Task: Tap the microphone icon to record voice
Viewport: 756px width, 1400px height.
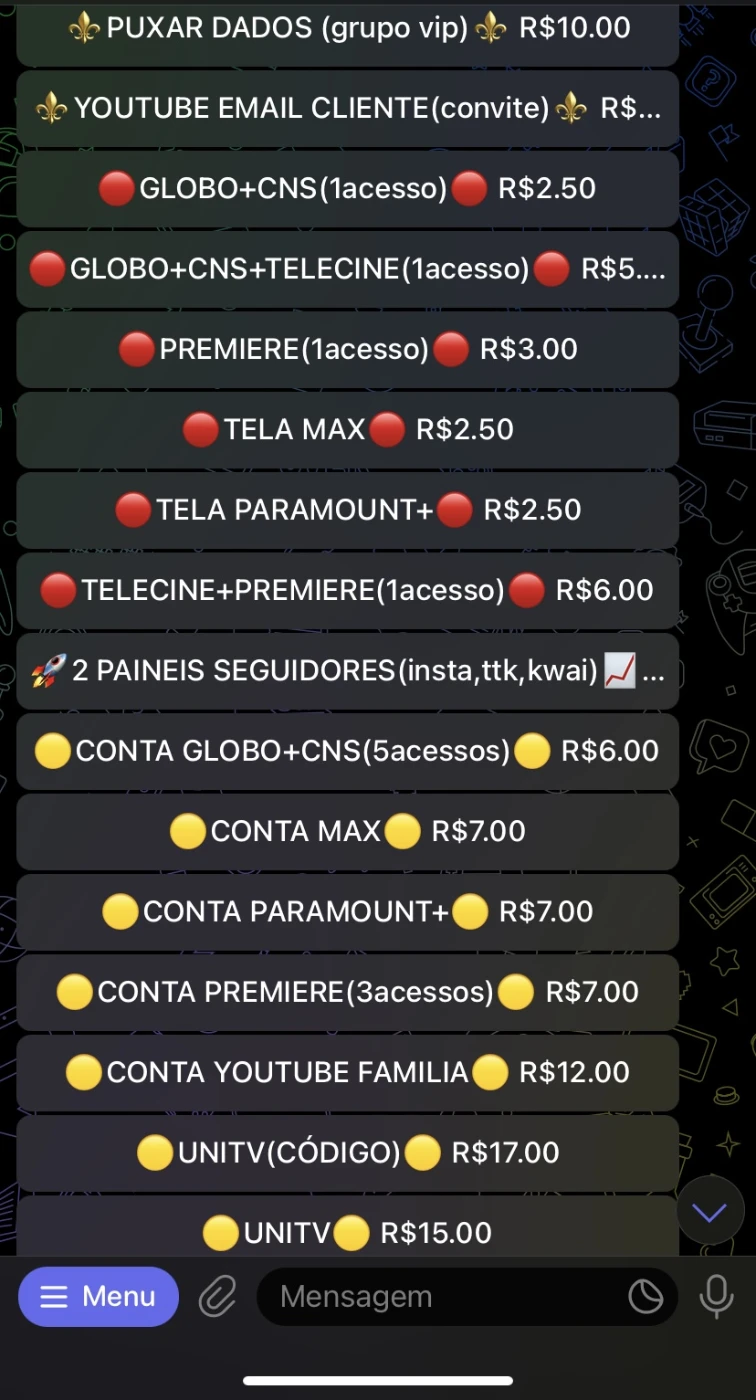Action: coord(716,1296)
